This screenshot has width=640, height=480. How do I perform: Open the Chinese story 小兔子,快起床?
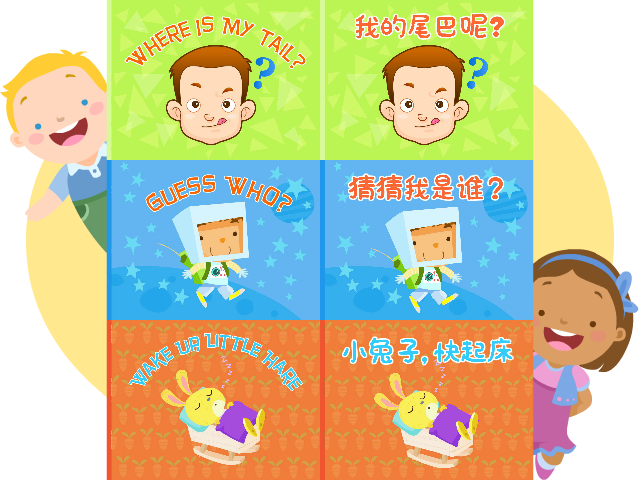pos(428,400)
